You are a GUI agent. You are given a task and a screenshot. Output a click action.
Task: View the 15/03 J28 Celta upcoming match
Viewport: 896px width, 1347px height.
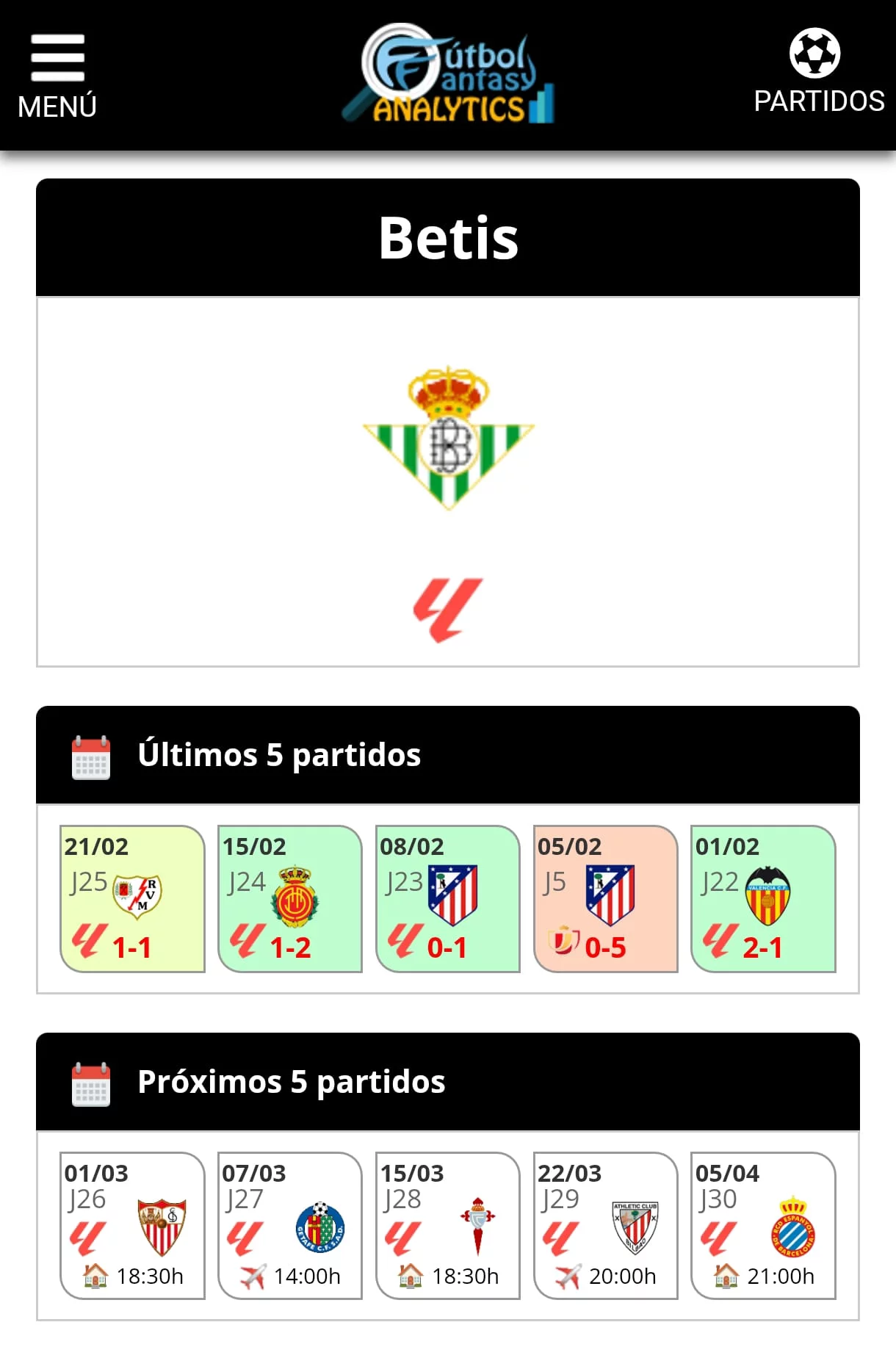pyautogui.click(x=448, y=1225)
